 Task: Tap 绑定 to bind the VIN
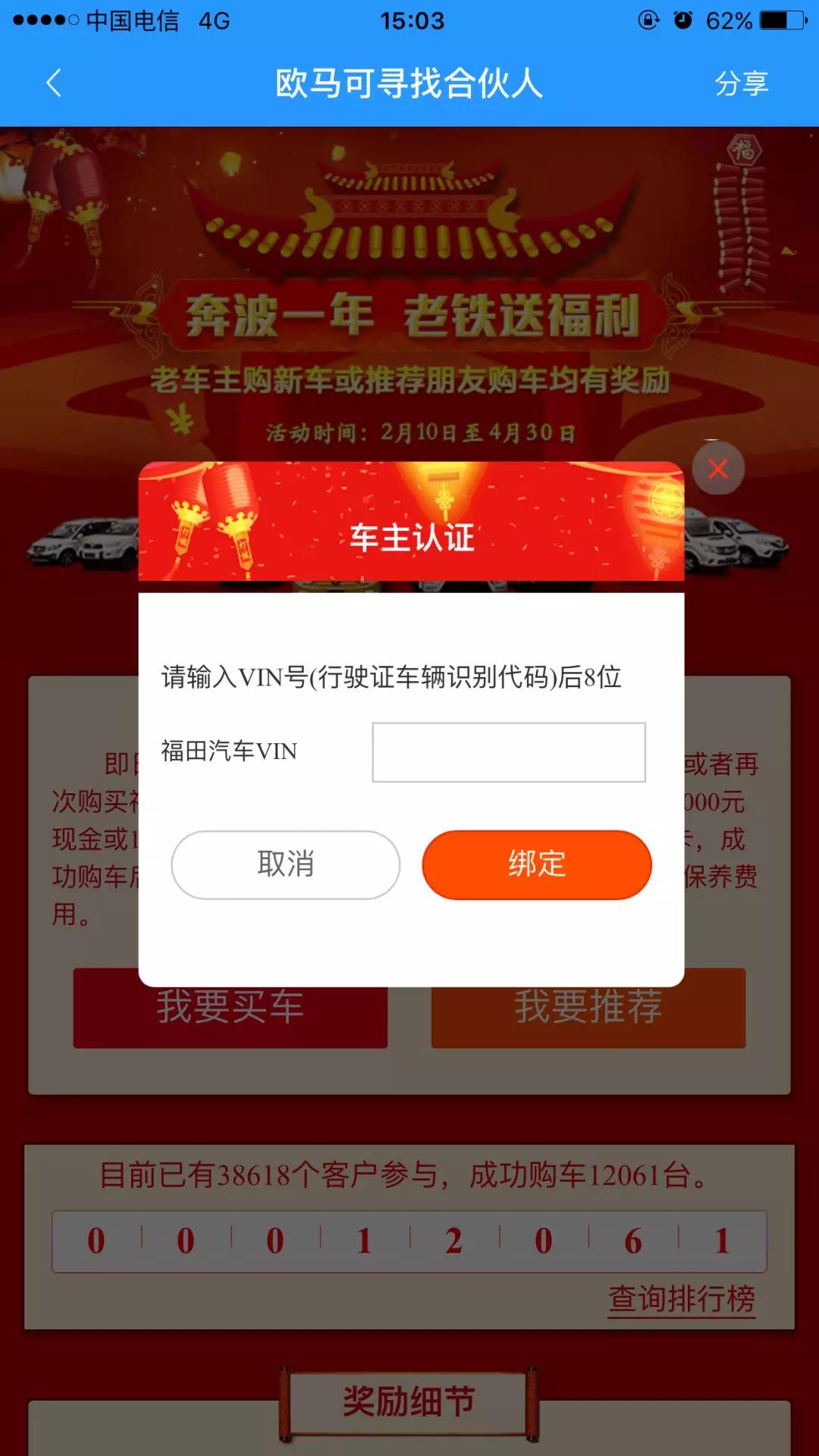click(x=537, y=864)
